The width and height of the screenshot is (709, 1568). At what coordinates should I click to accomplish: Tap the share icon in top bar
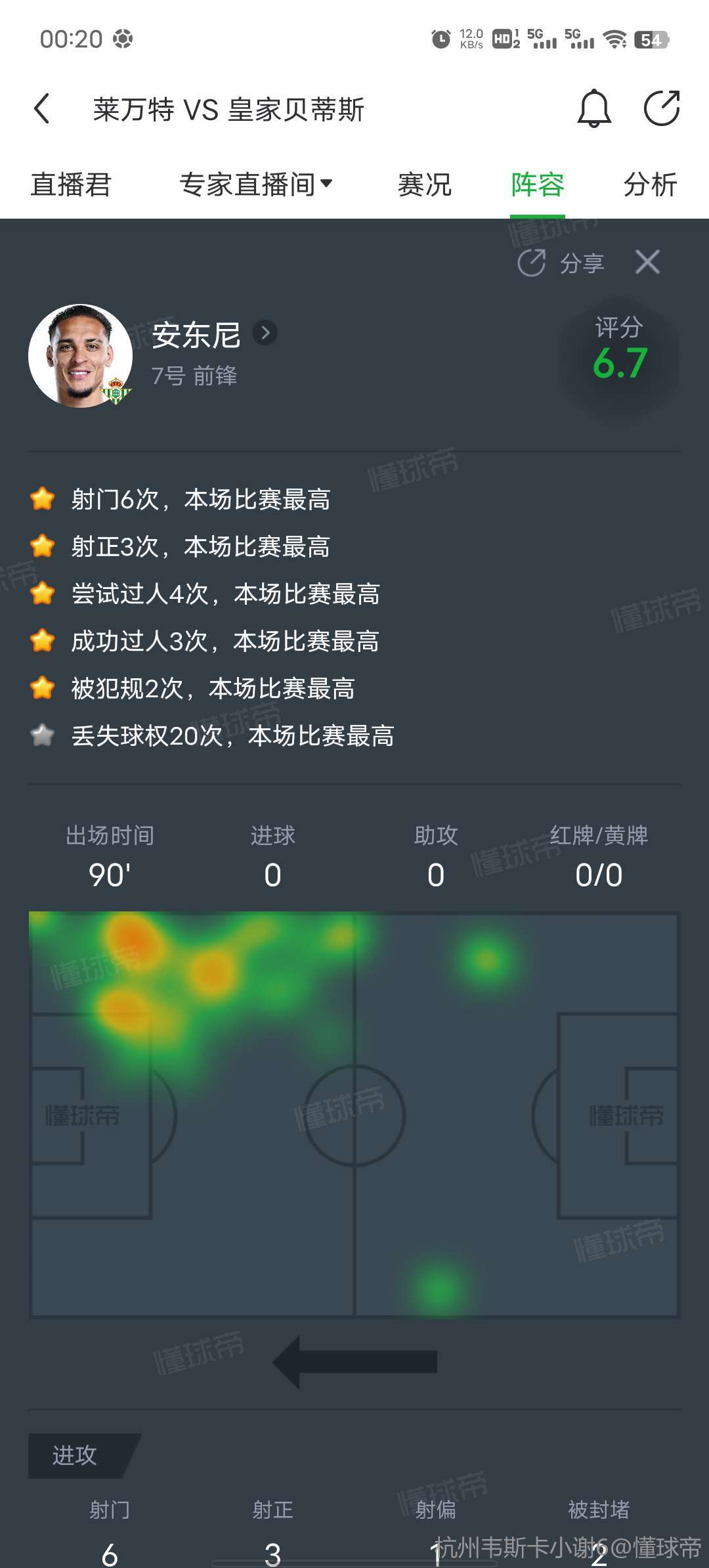(661, 109)
